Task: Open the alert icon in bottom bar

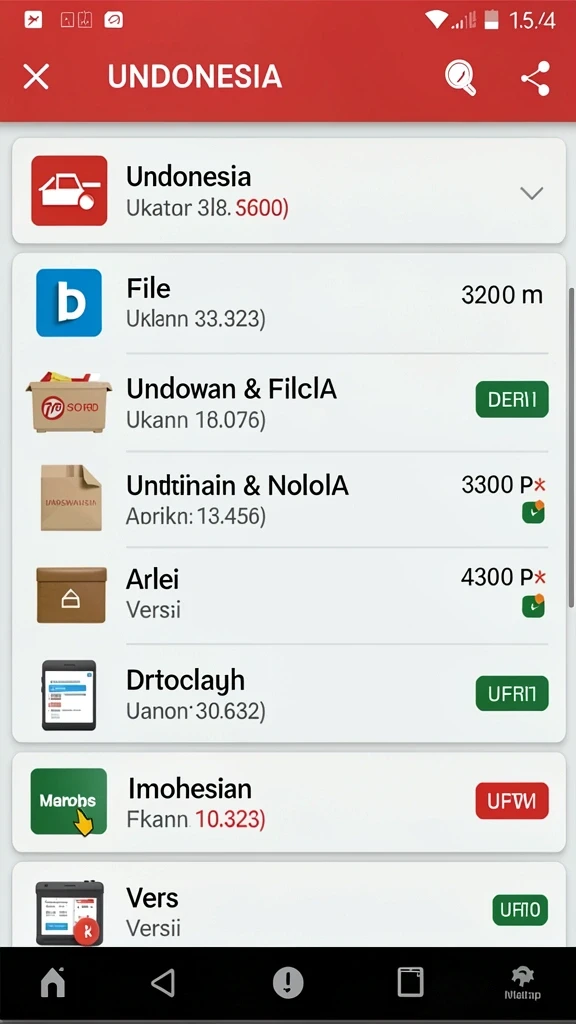Action: point(288,982)
